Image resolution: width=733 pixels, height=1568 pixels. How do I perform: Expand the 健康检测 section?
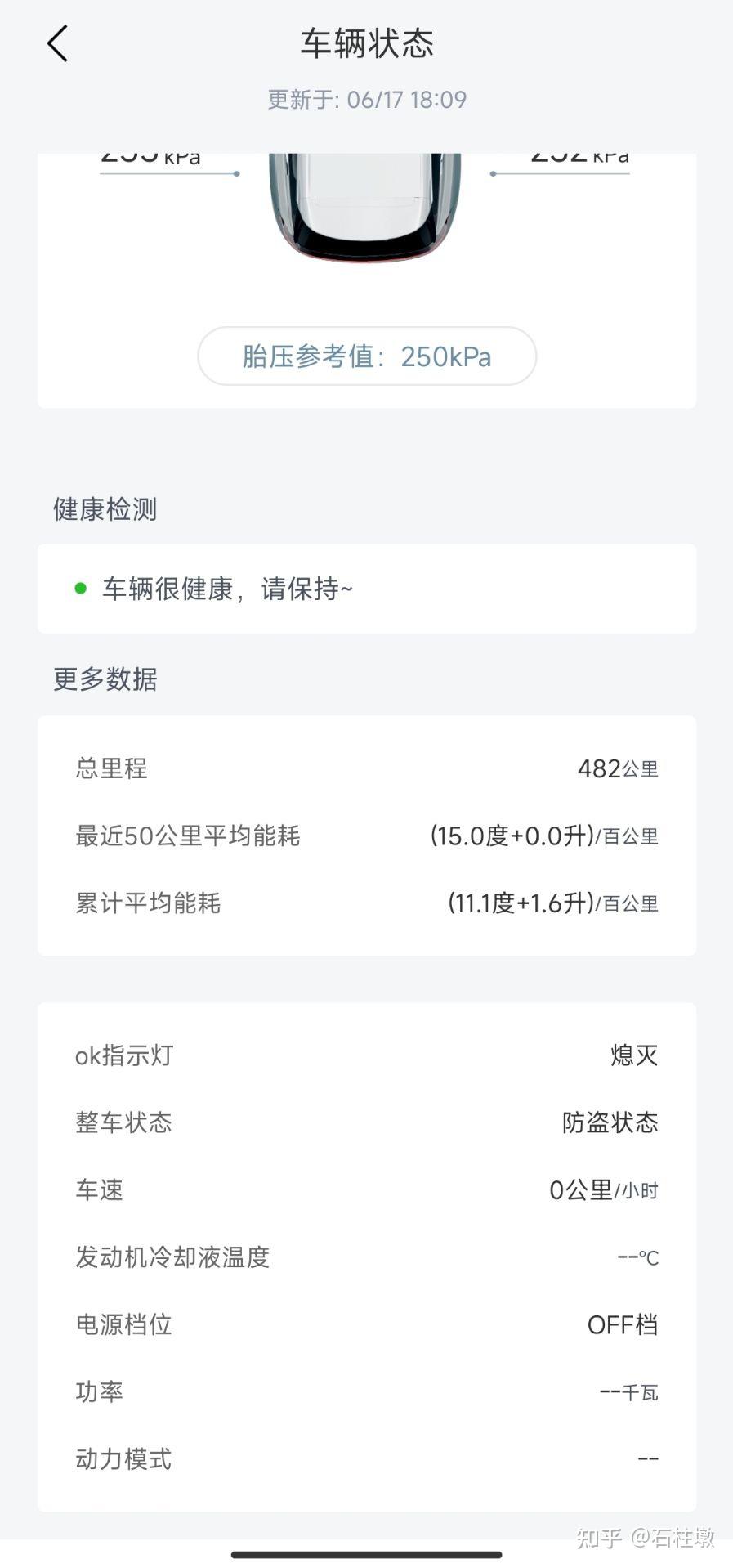click(105, 508)
